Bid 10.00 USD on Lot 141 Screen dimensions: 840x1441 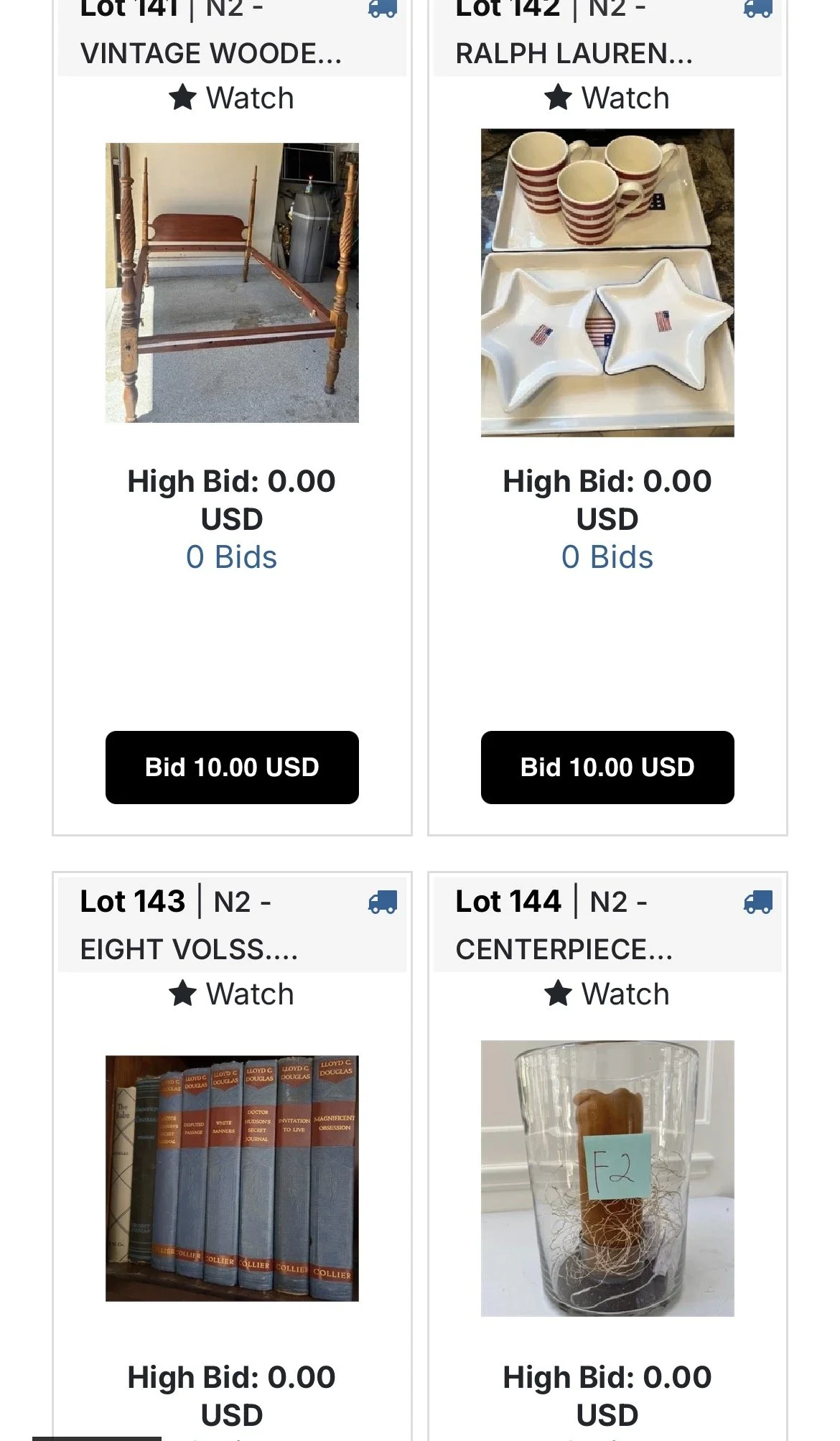232,767
